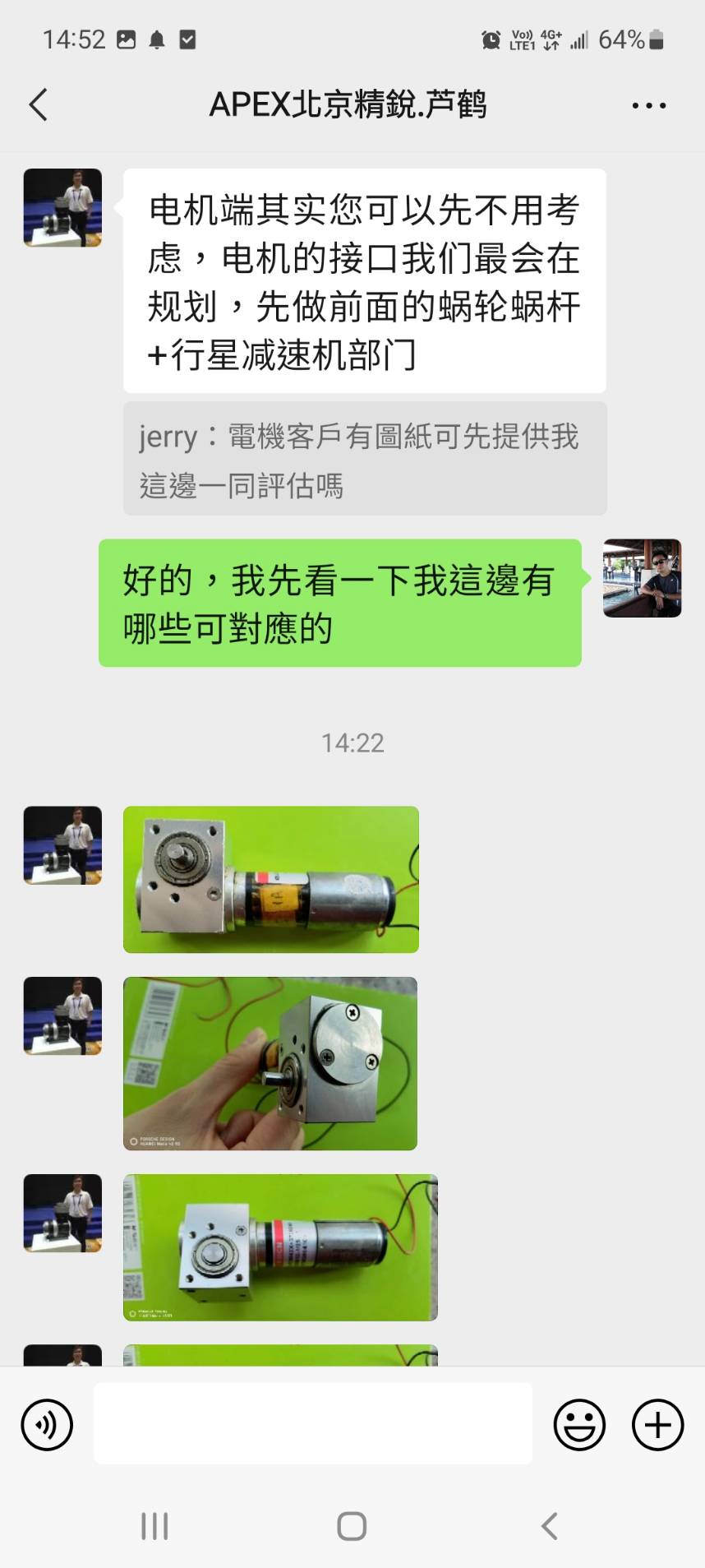The image size is (705, 1568).
Task: Focus the message text field
Action: click(x=312, y=1423)
